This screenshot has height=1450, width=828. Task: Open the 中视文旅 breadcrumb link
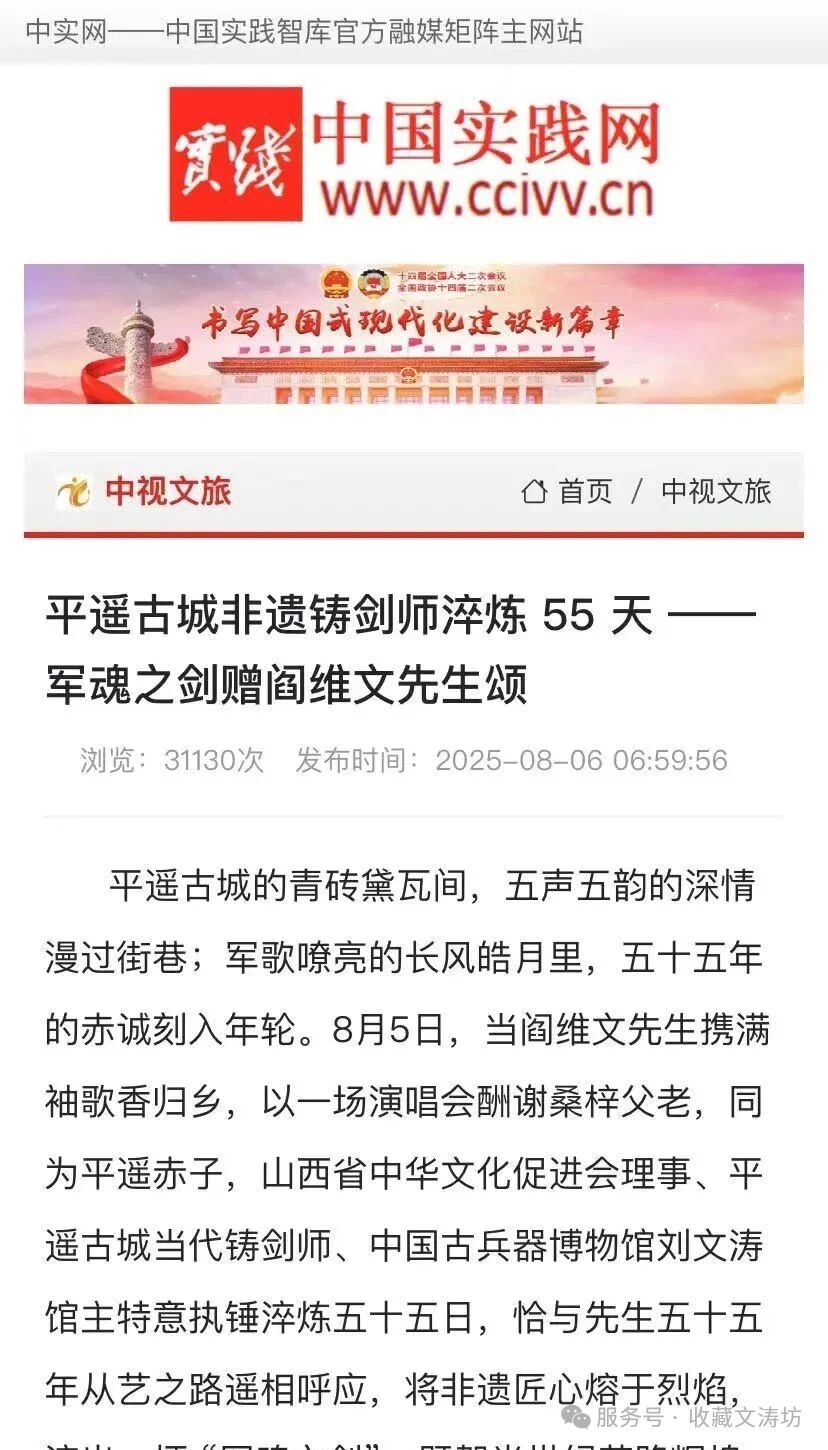[716, 492]
